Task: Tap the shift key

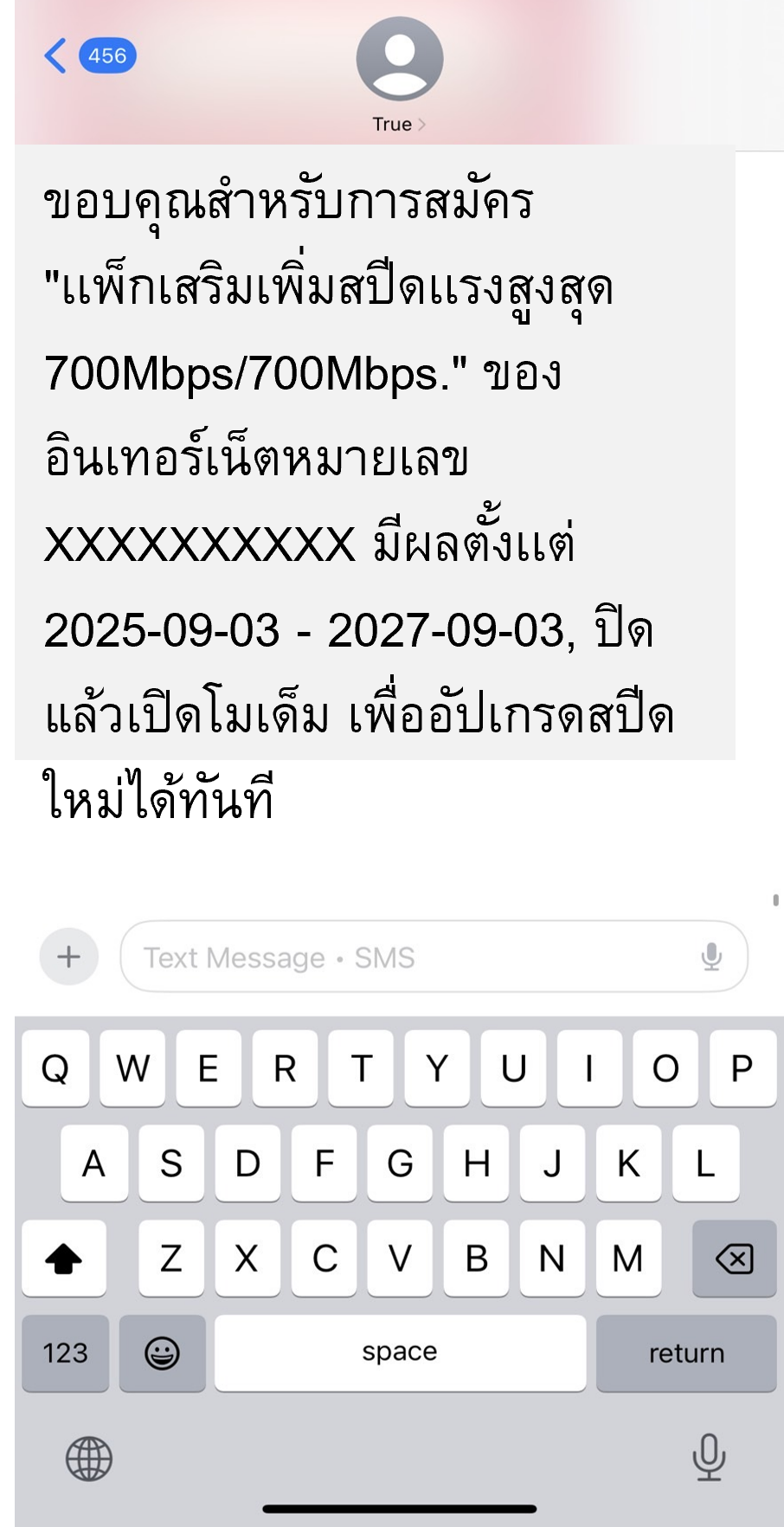Action: [x=63, y=1259]
